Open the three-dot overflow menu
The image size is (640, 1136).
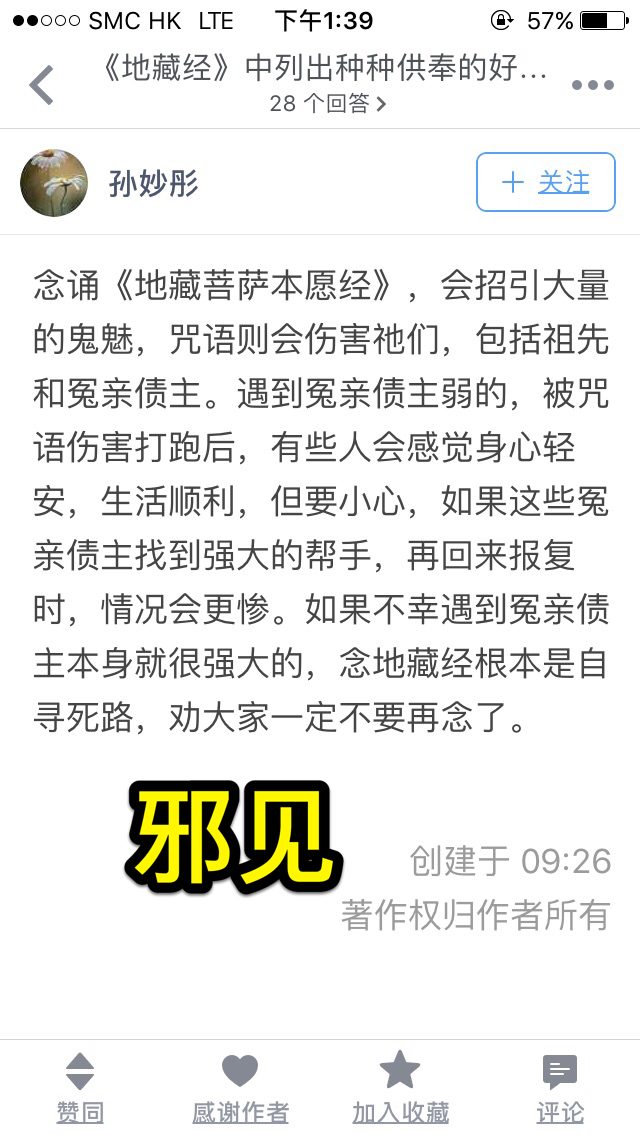point(592,85)
